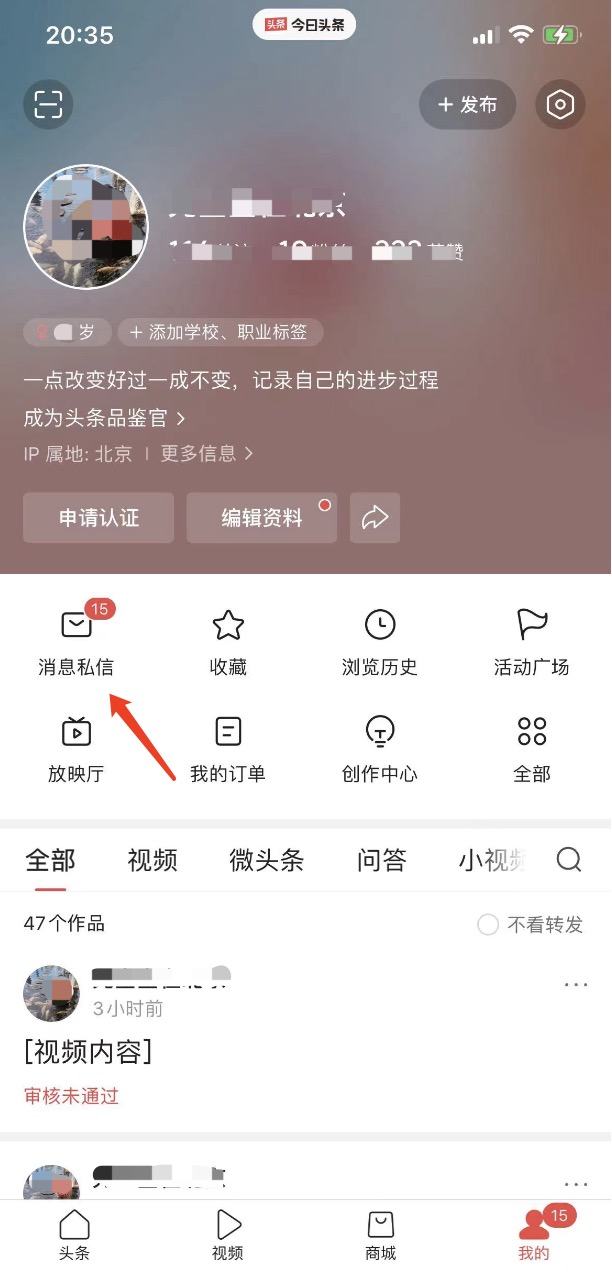612x1280 pixels.
Task: Tap 添加学校、职业标签 chip
Action: (x=220, y=332)
